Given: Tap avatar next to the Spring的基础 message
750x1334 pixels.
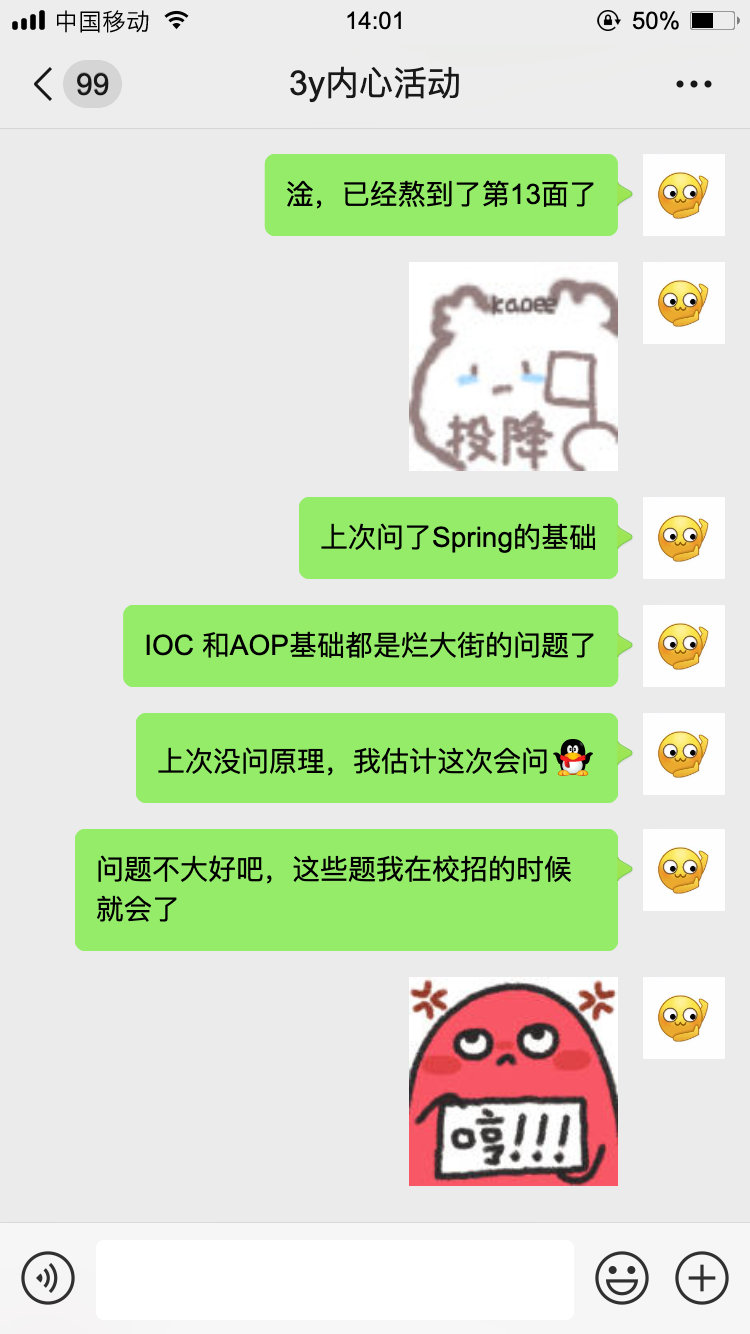Looking at the screenshot, I should tap(683, 538).
